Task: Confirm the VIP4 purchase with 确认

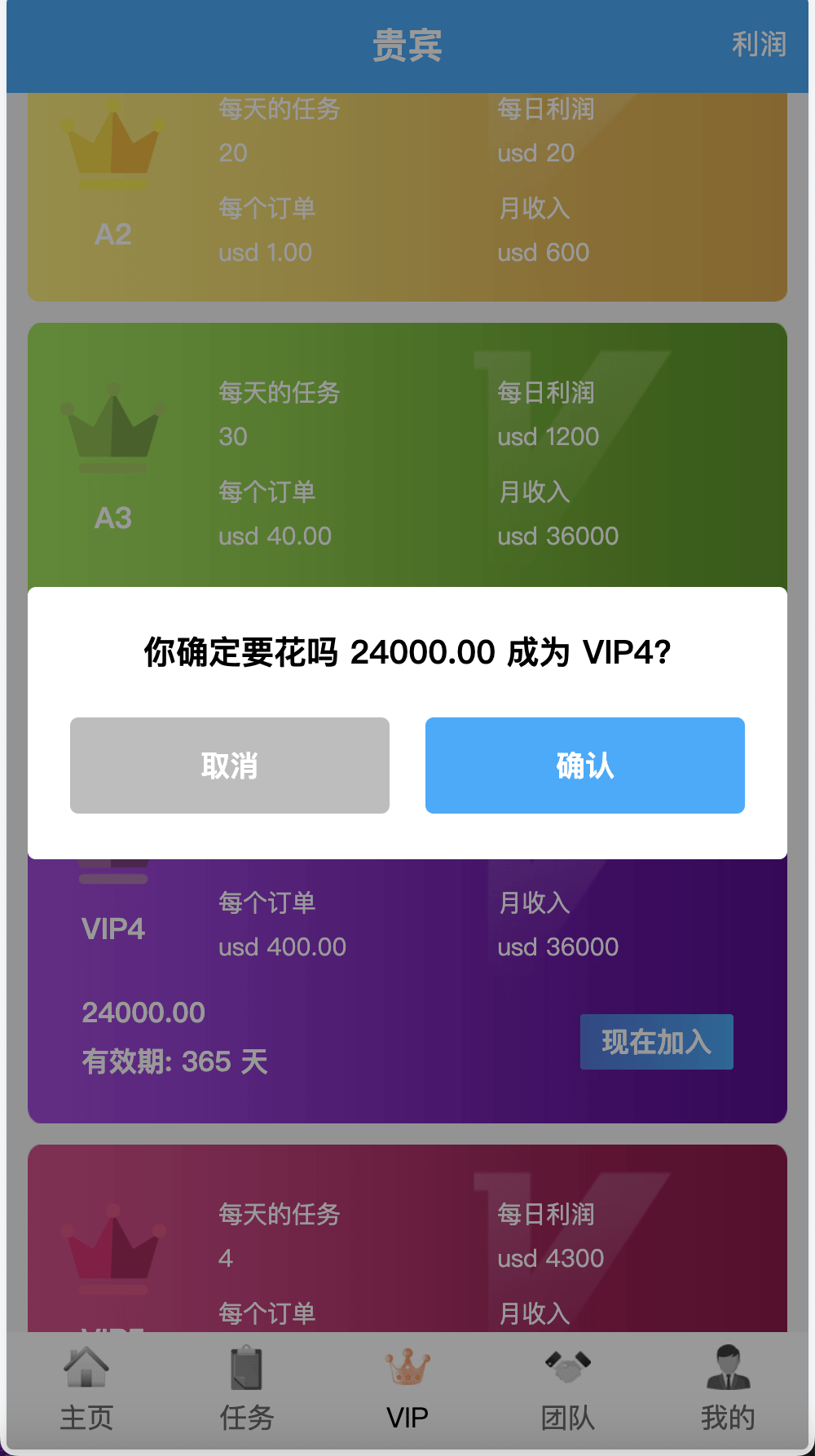Action: point(584,765)
